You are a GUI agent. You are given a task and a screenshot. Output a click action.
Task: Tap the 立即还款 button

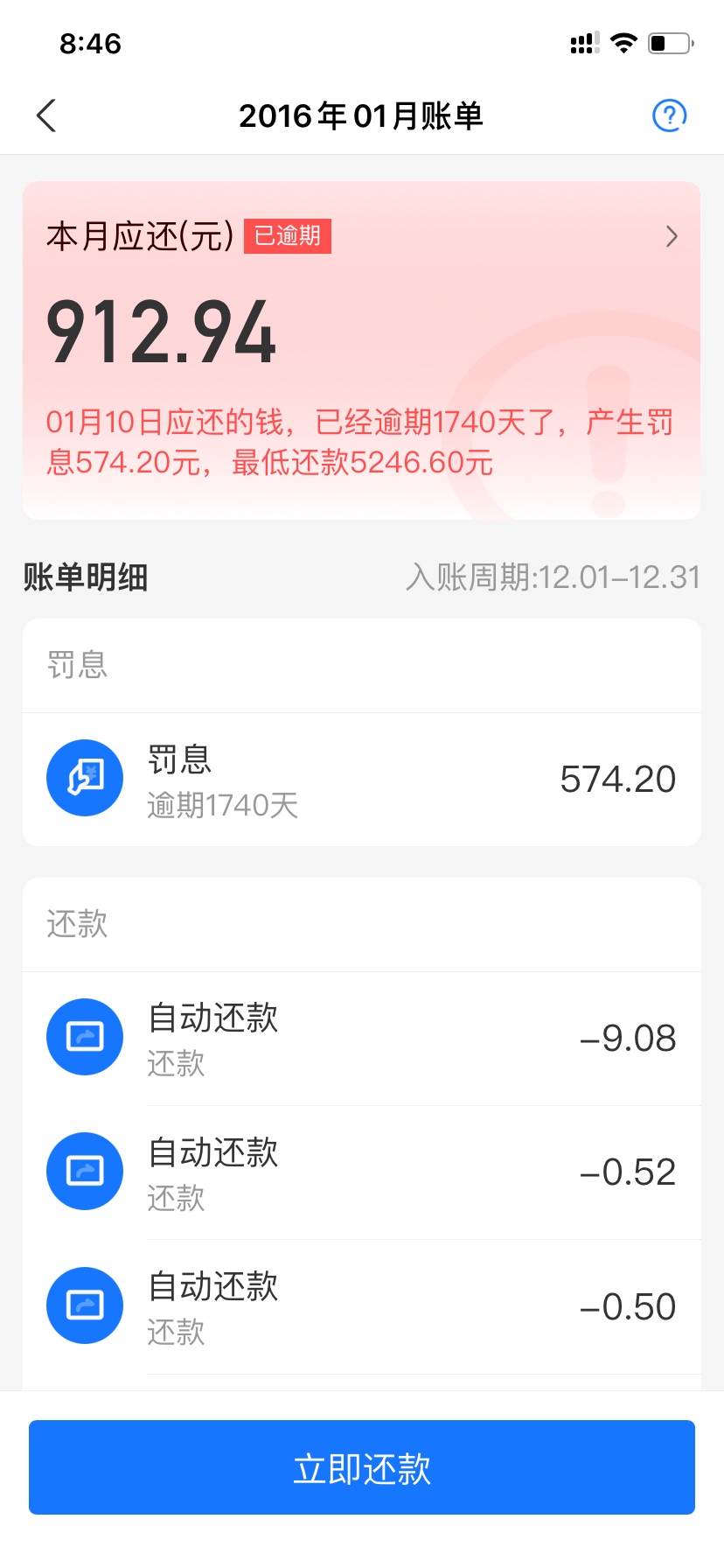tap(362, 1467)
